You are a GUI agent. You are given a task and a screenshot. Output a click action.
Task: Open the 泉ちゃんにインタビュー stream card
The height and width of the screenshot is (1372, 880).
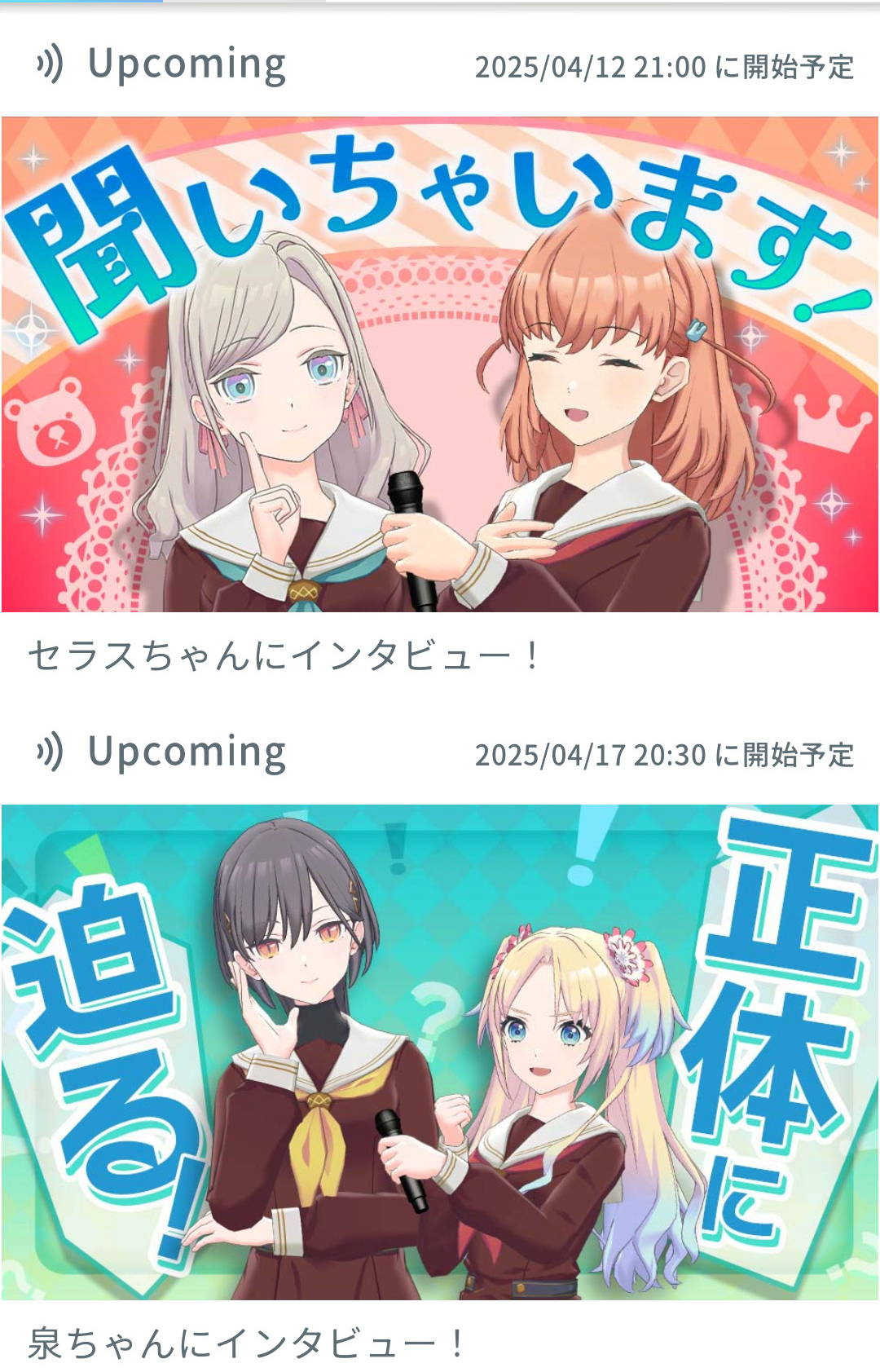(x=440, y=1052)
